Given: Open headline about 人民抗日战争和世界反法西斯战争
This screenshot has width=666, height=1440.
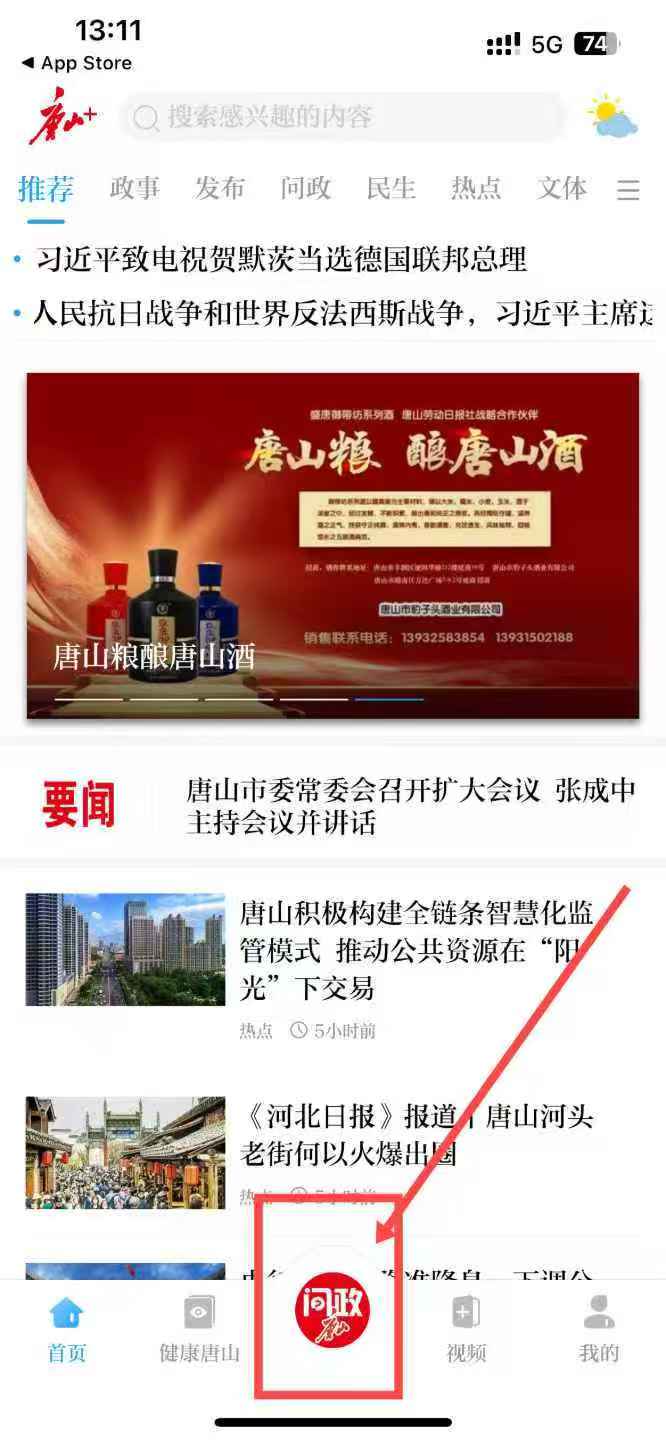Looking at the screenshot, I should [340, 313].
